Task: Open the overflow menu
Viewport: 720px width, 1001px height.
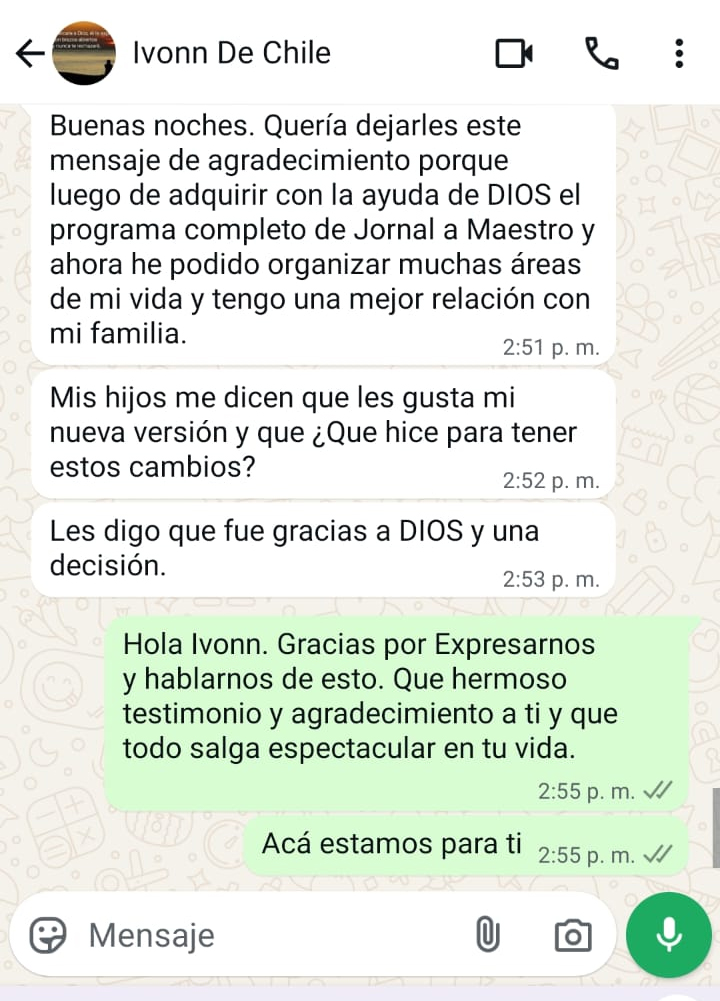Action: [x=679, y=53]
